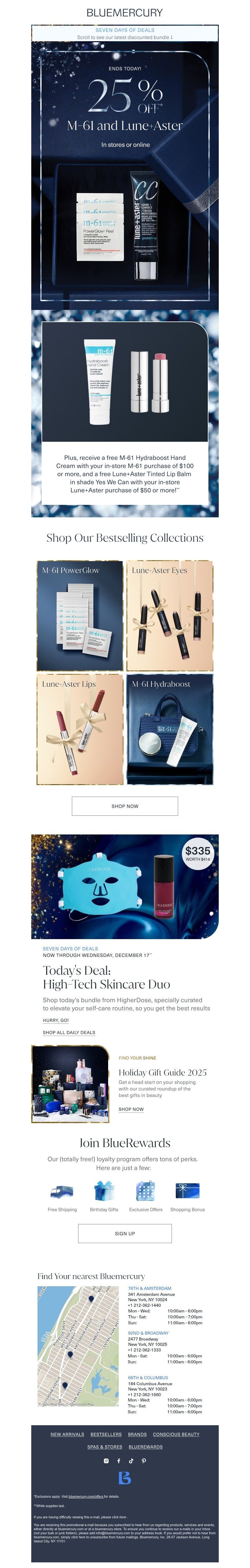Open Bluemercury's Facebook icon
The image size is (250, 1568).
[x=119, y=1460]
